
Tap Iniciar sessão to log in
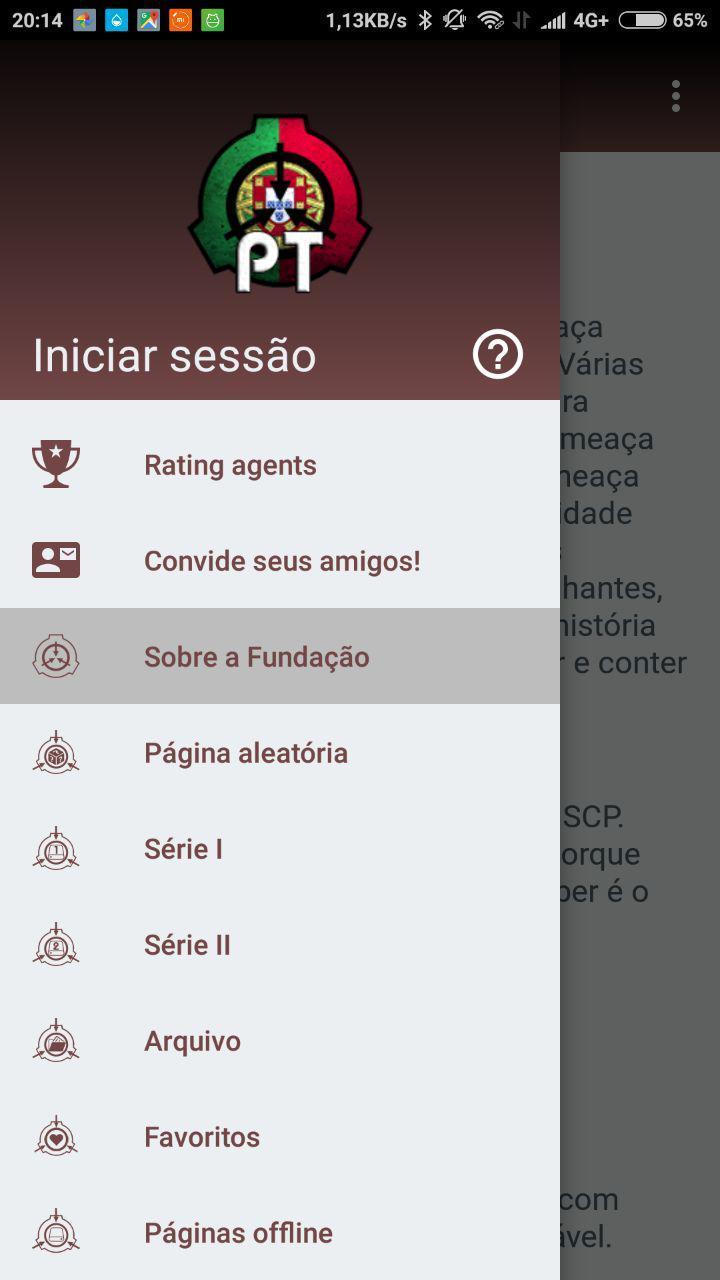(175, 356)
